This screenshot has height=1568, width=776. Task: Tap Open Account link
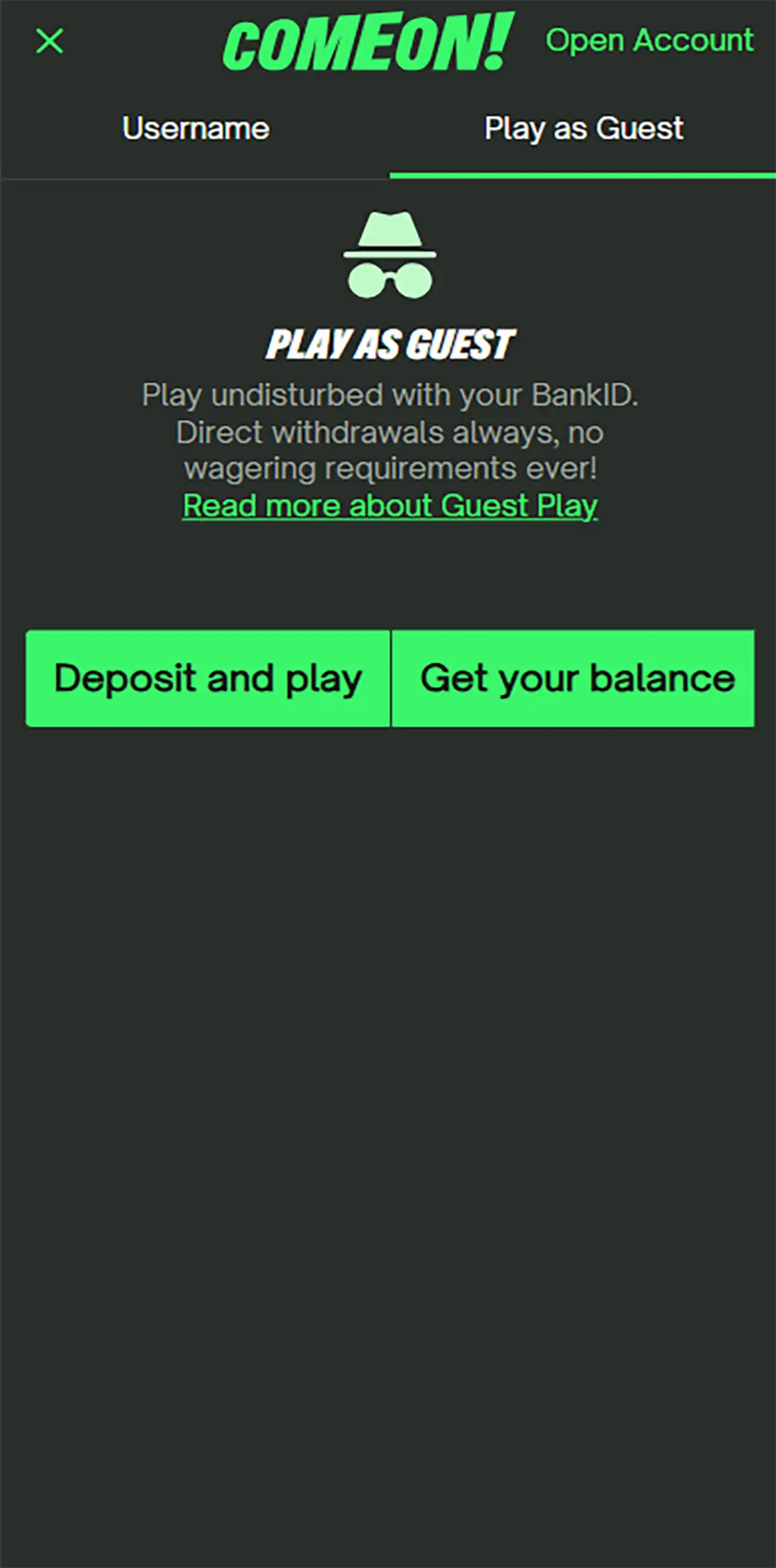649,40
